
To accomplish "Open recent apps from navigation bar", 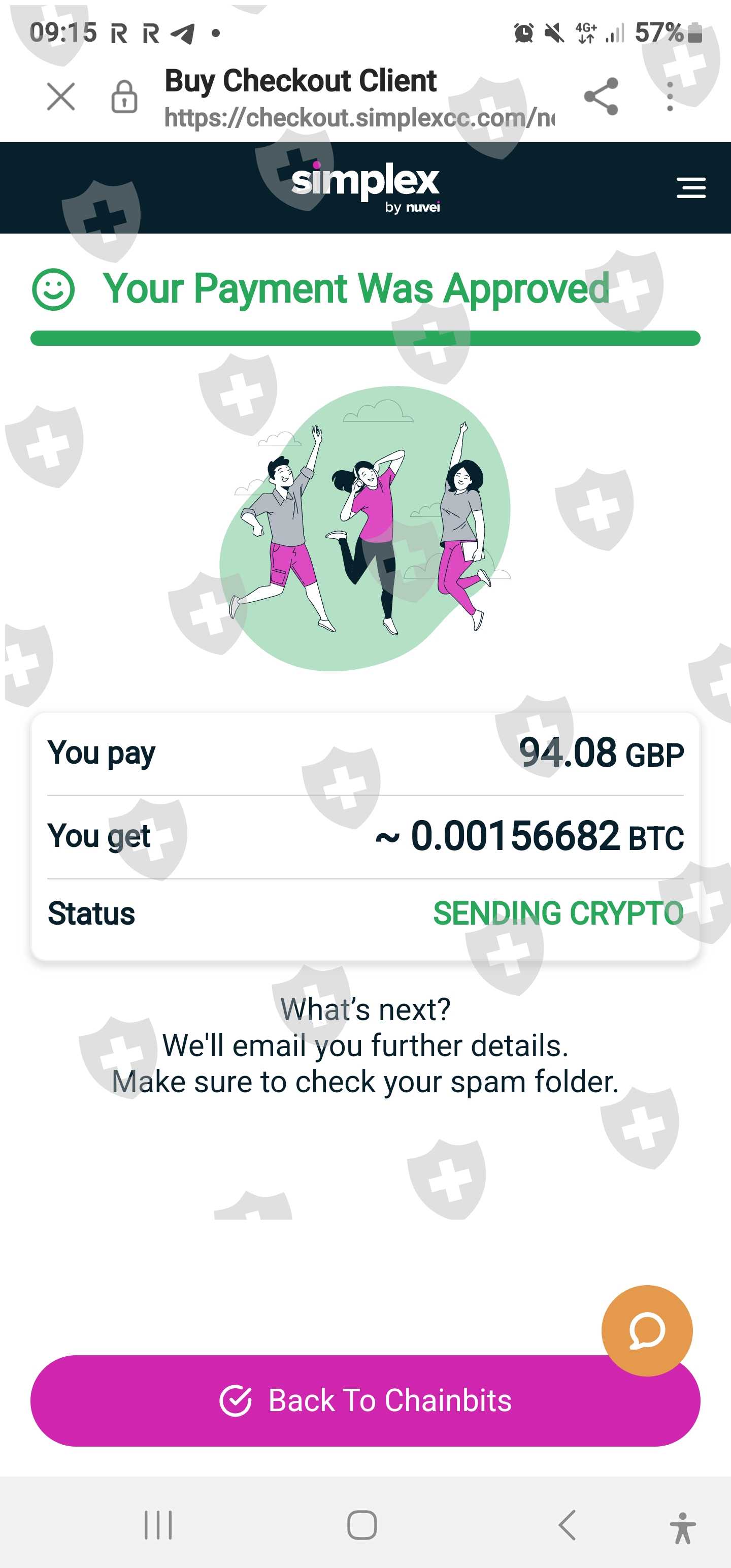I will (x=158, y=1525).
